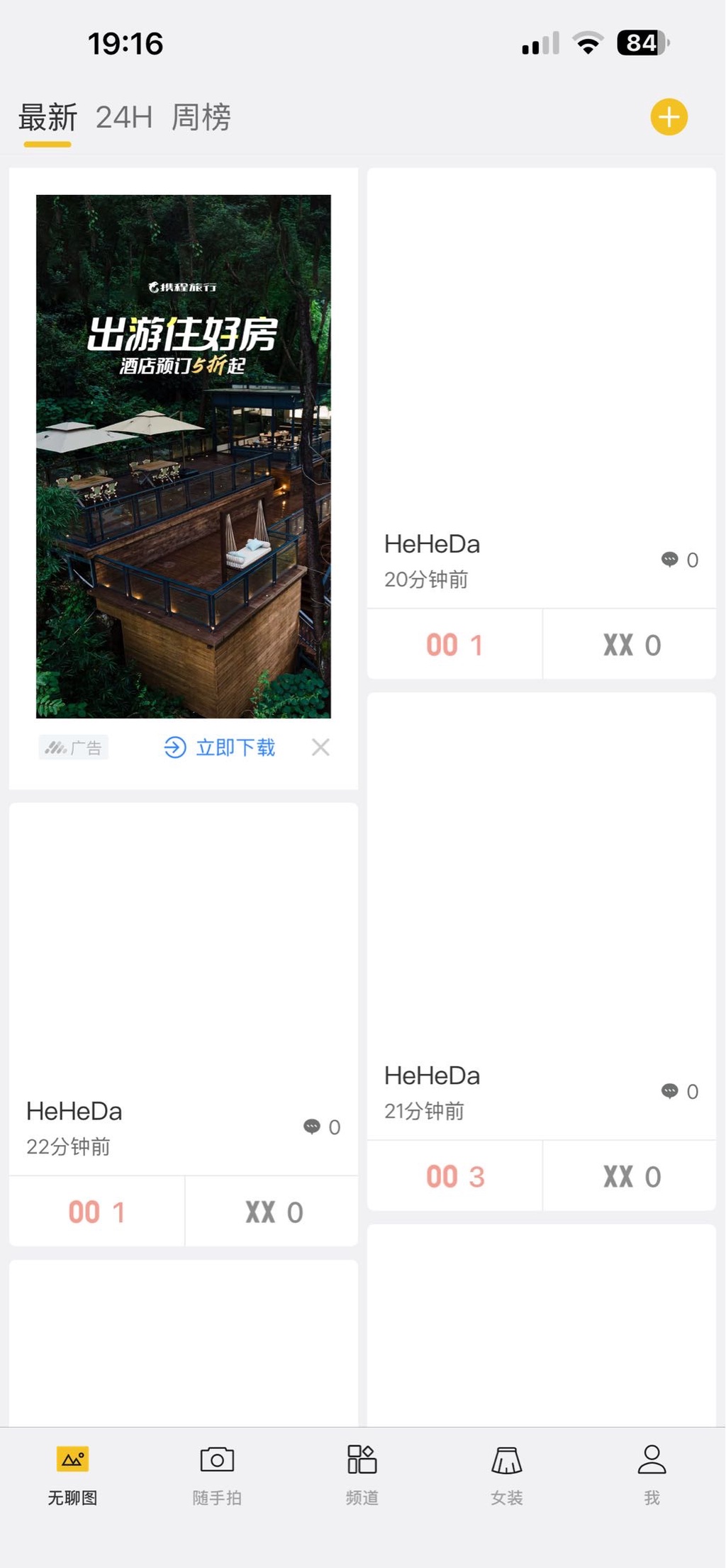Vote XX on the 20分钟前 post
Image resolution: width=726 pixels, height=1568 pixels.
pos(630,645)
